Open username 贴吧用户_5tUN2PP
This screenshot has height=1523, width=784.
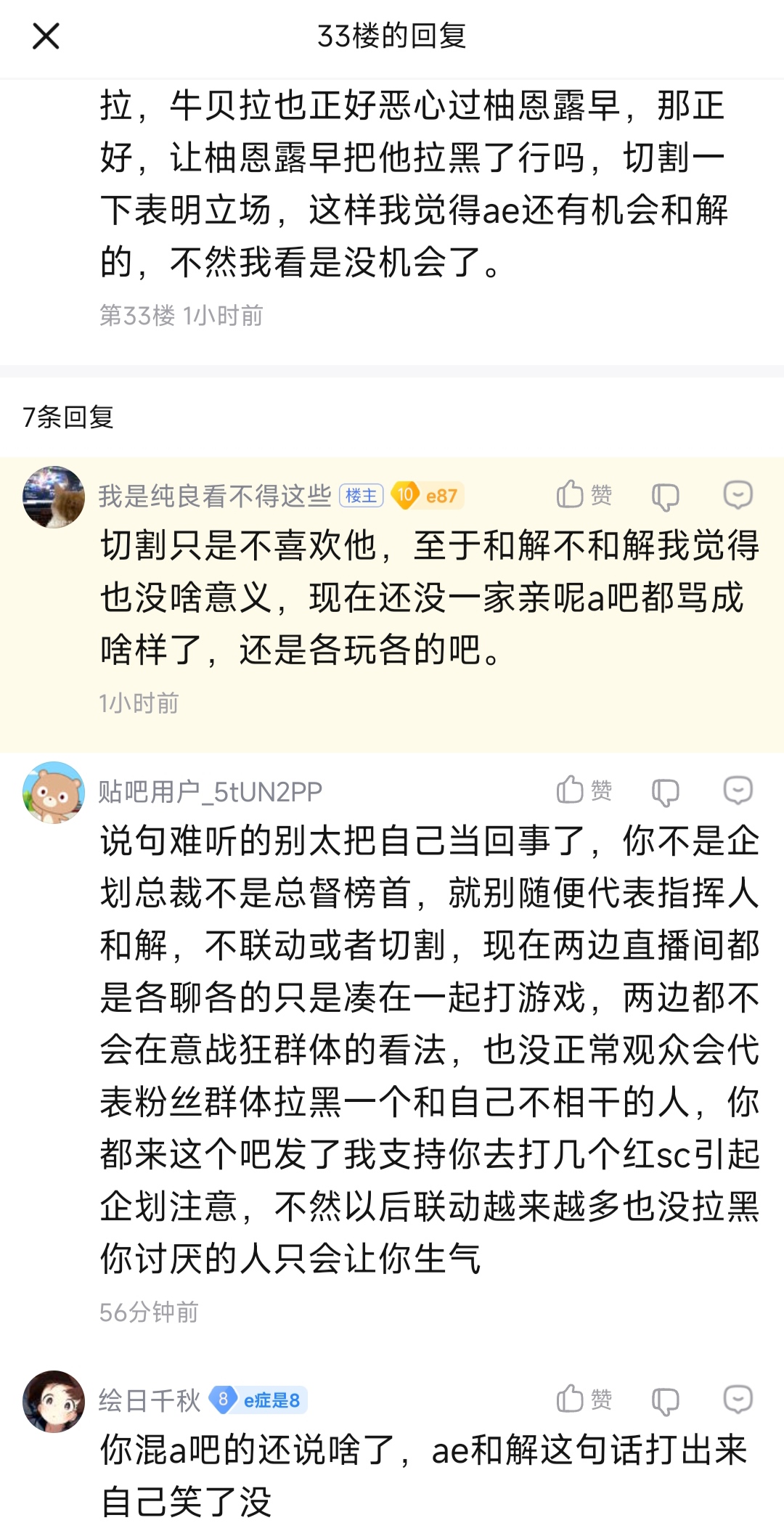coord(211,791)
